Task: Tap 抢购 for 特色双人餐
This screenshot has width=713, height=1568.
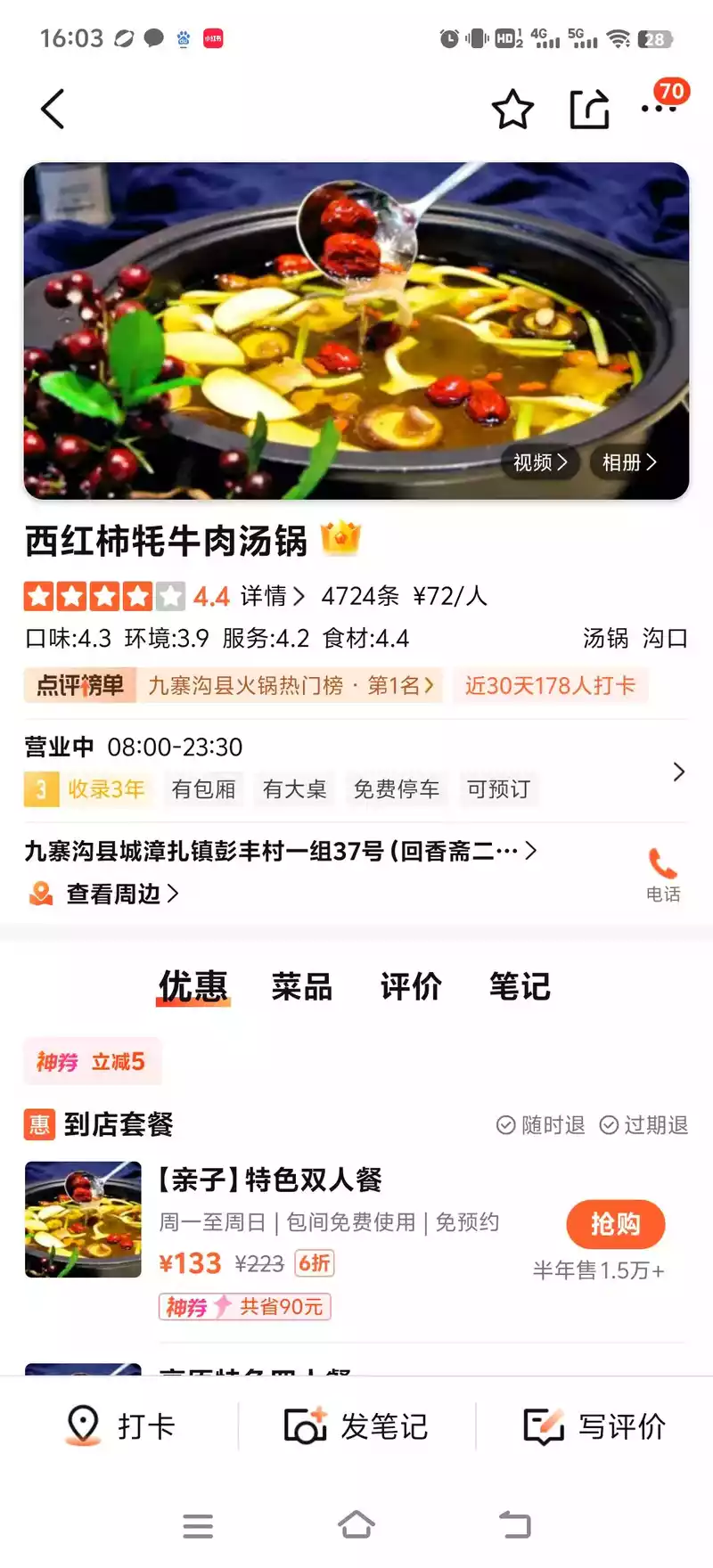Action: point(615,1224)
